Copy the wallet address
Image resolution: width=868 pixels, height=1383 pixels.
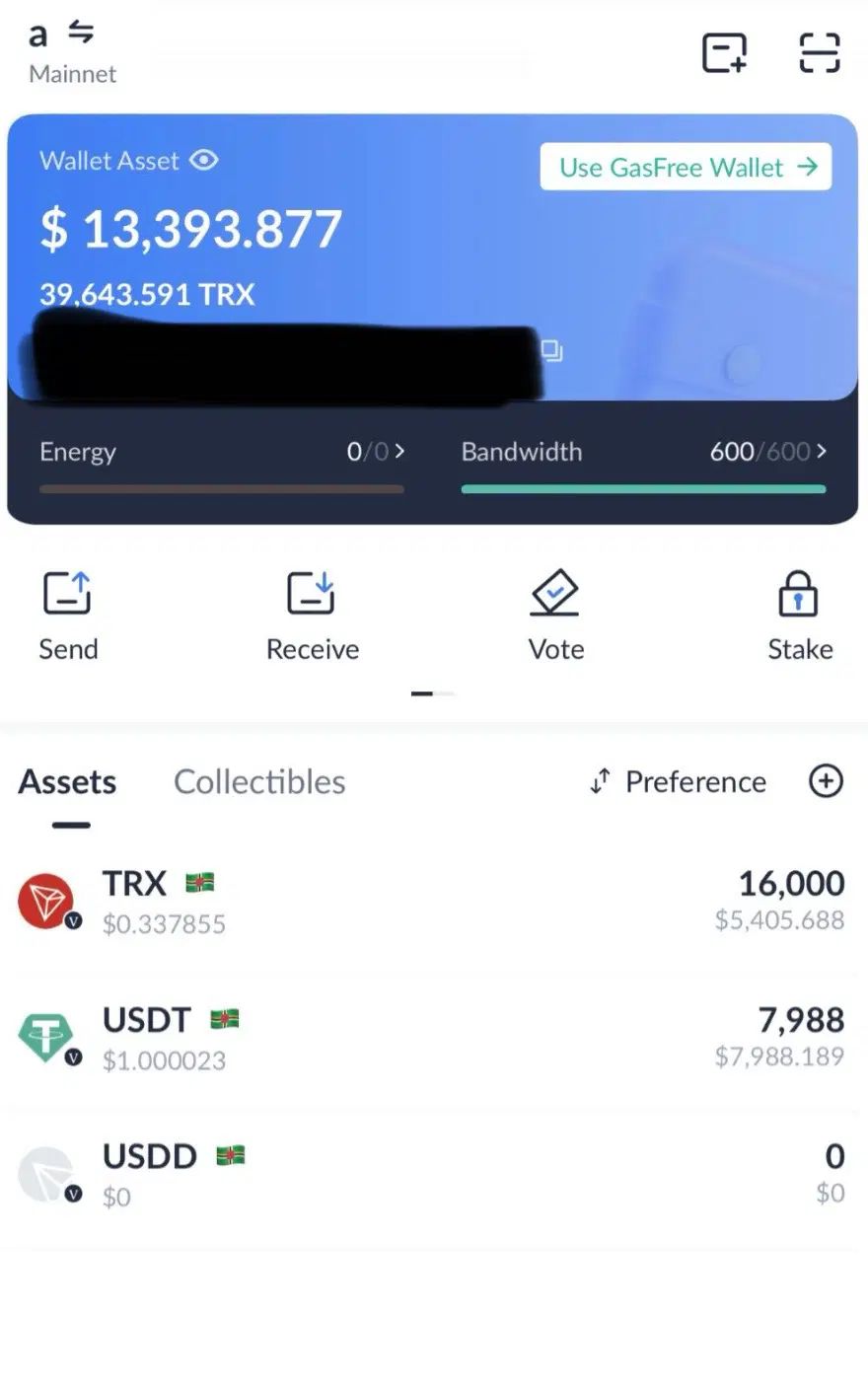pyautogui.click(x=551, y=350)
